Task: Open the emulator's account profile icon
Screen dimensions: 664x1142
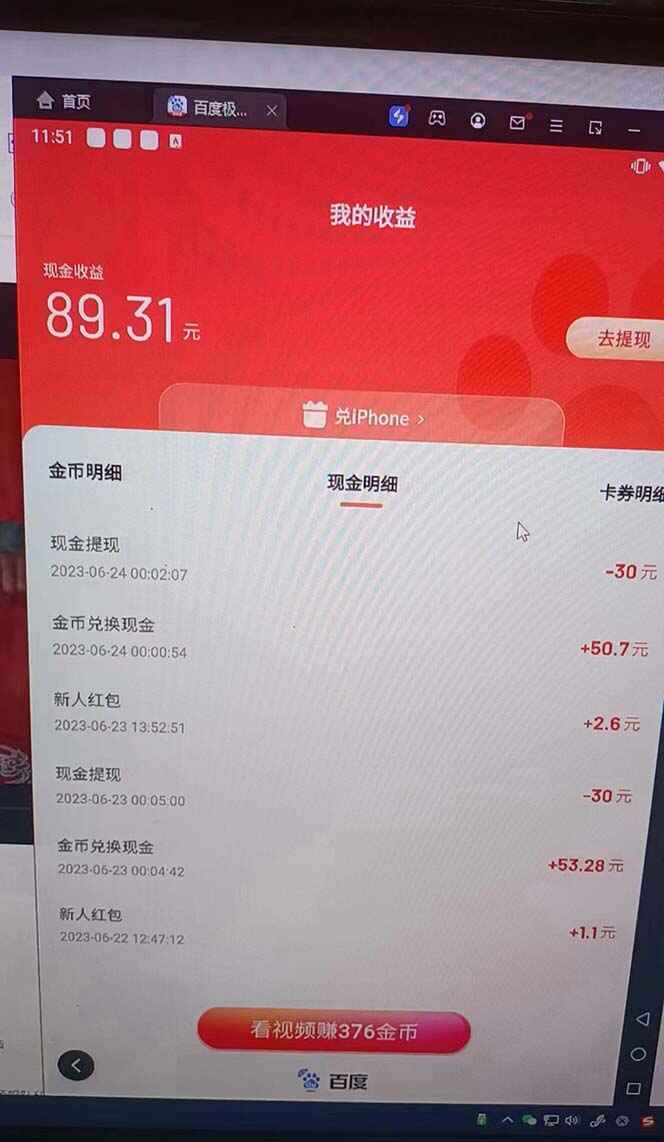Action: click(x=478, y=120)
